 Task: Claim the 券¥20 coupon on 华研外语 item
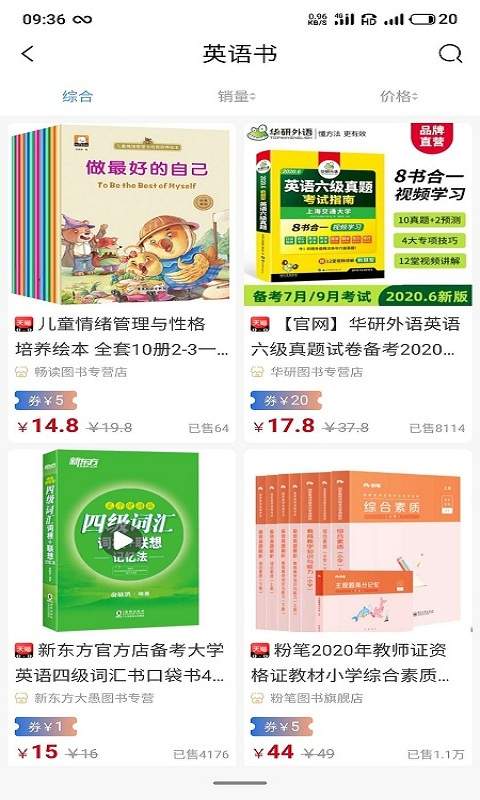tap(286, 401)
